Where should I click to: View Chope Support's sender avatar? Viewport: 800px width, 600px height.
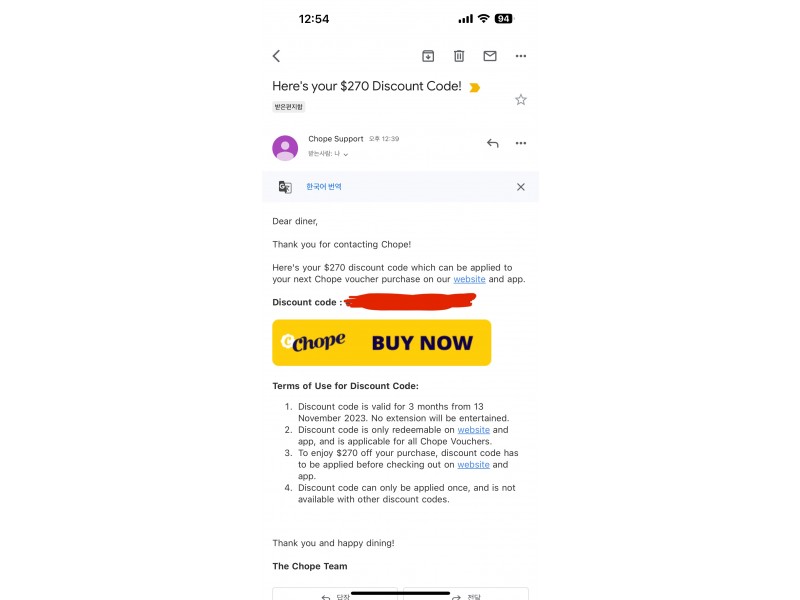tap(285, 148)
